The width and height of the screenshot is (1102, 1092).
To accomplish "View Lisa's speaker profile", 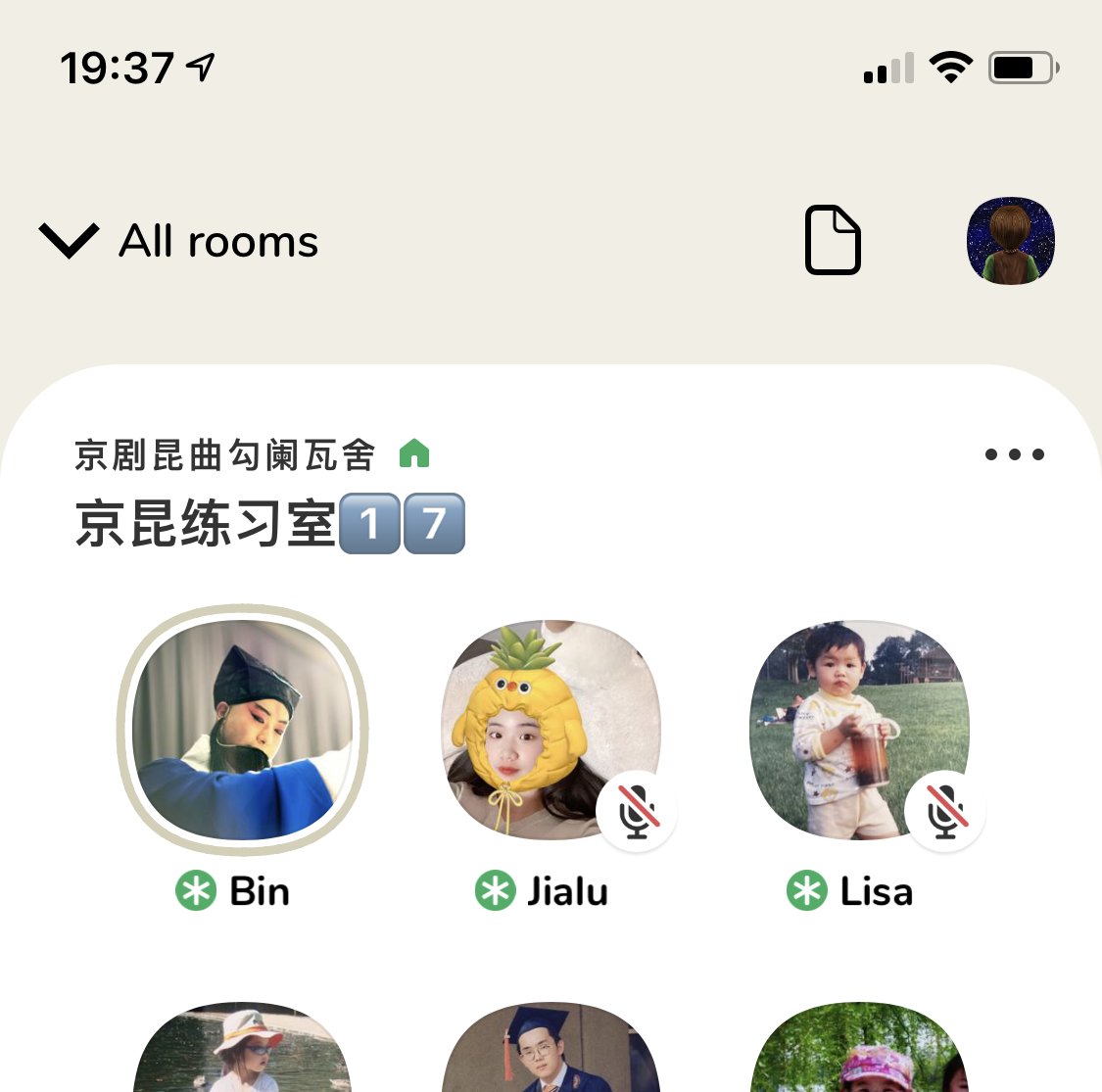I will pos(859,730).
